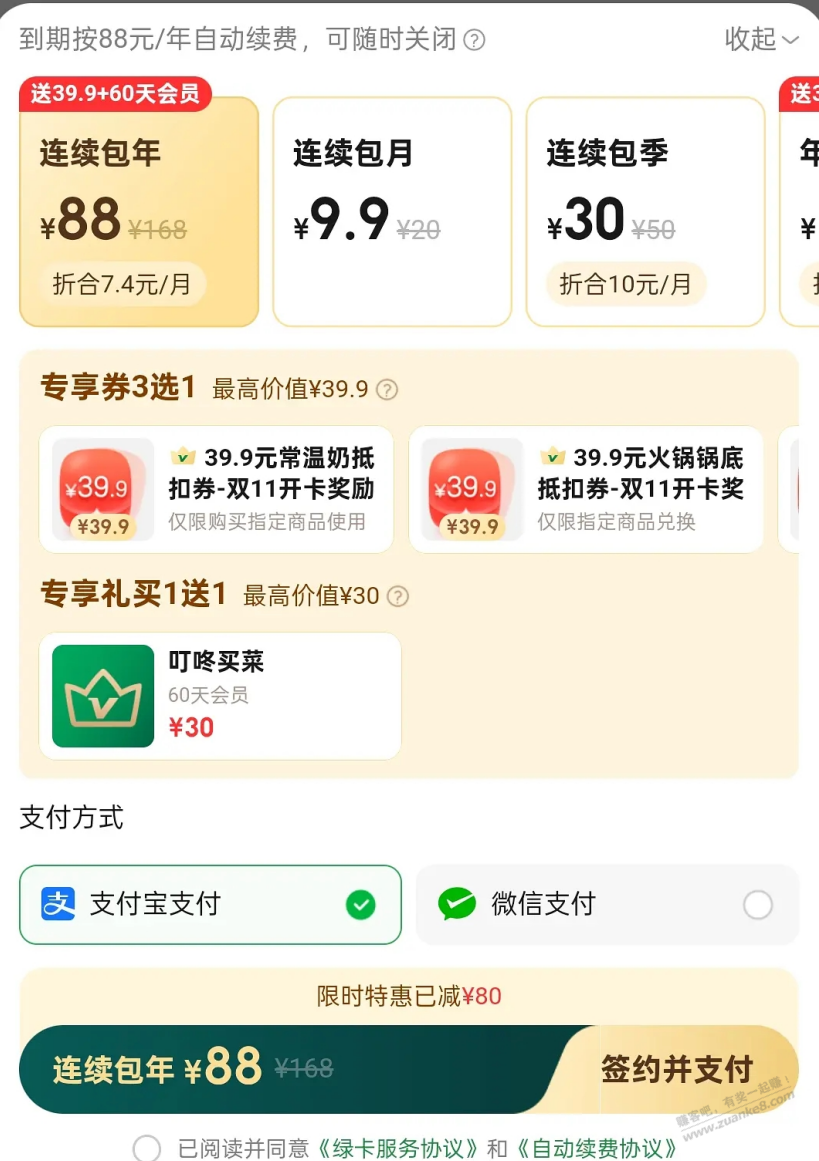Image resolution: width=819 pixels, height=1161 pixels.
Task: Switch payment method to 微信支付
Action: coord(607,905)
